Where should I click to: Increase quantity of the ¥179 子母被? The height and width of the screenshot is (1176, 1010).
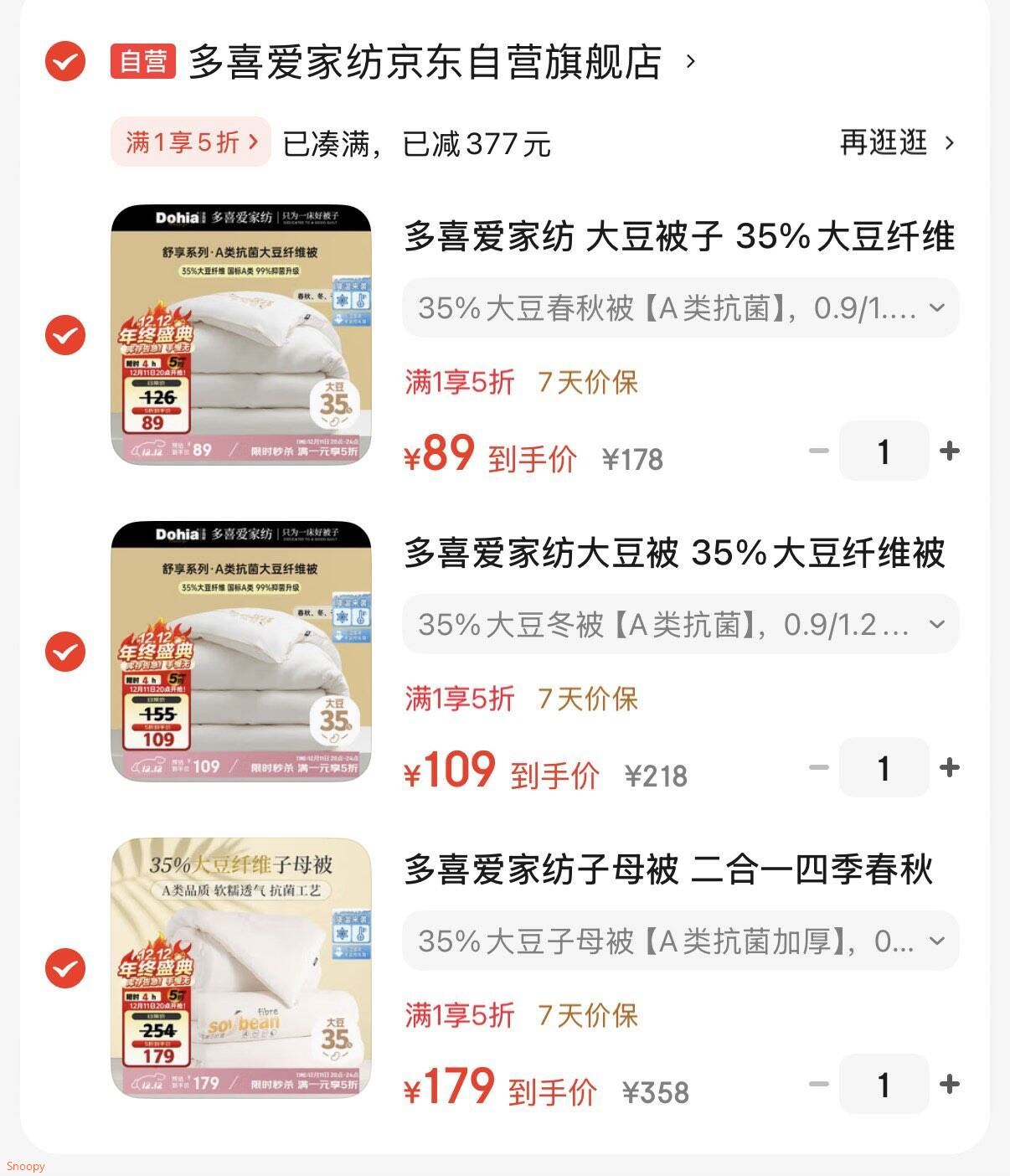tap(950, 1085)
